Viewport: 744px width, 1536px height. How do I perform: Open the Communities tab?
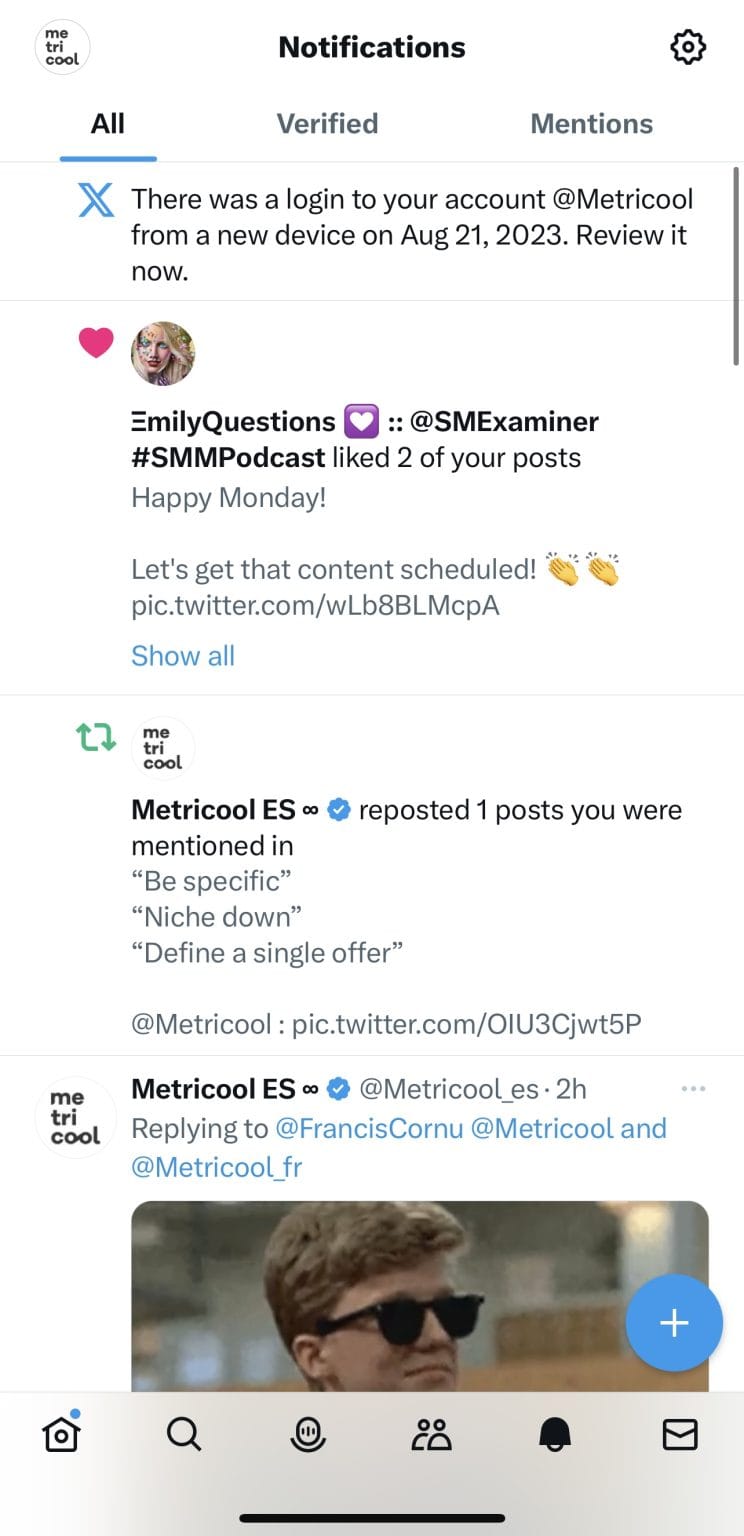431,1435
